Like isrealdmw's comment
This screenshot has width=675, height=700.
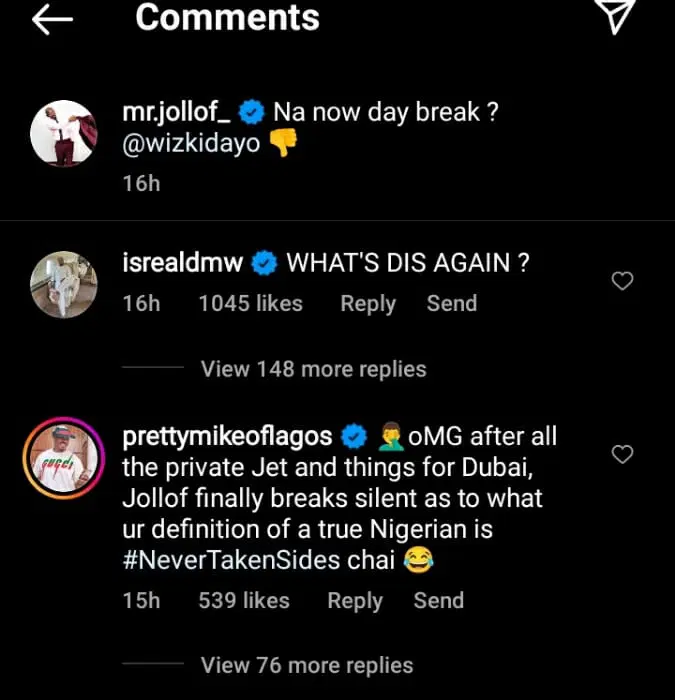pyautogui.click(x=622, y=282)
